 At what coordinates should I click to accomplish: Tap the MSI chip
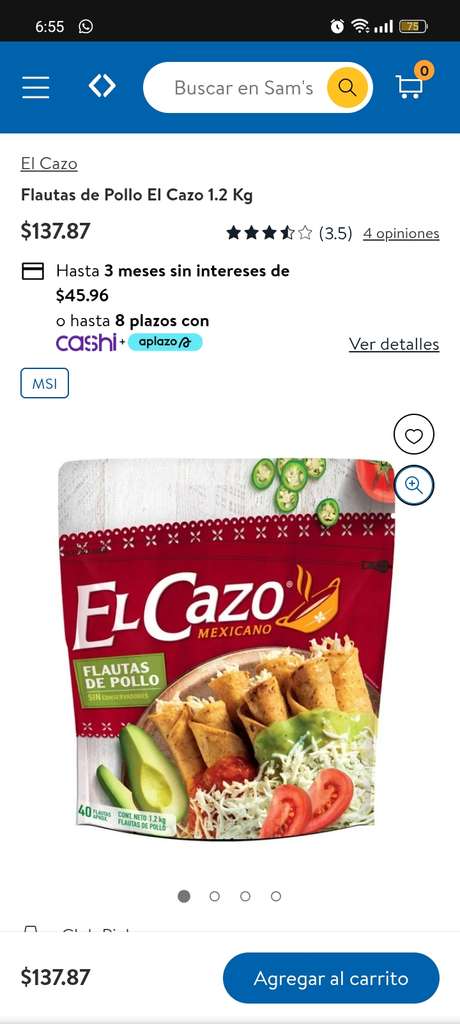pos(44,383)
